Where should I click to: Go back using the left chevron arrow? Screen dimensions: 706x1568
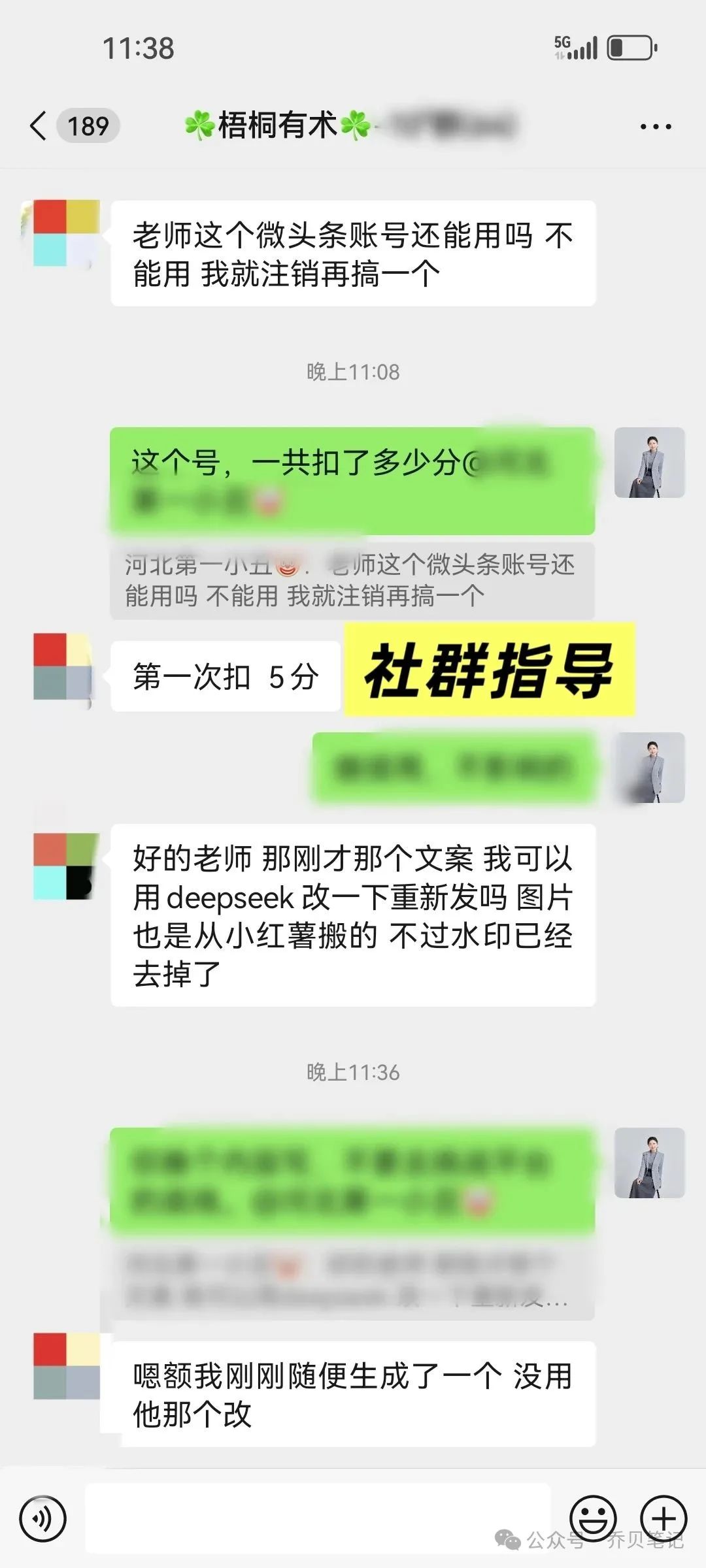tap(36, 125)
